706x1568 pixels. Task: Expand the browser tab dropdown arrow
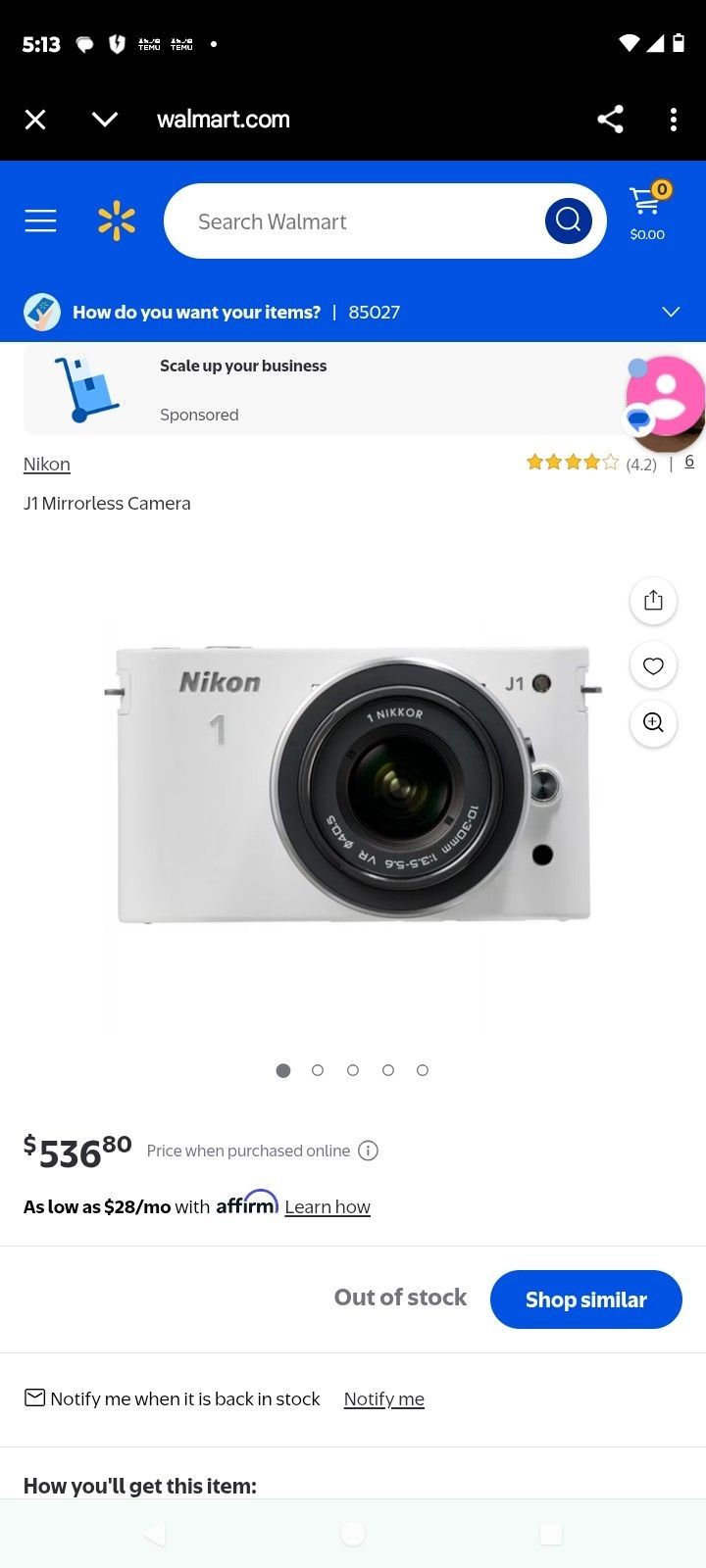tap(105, 120)
